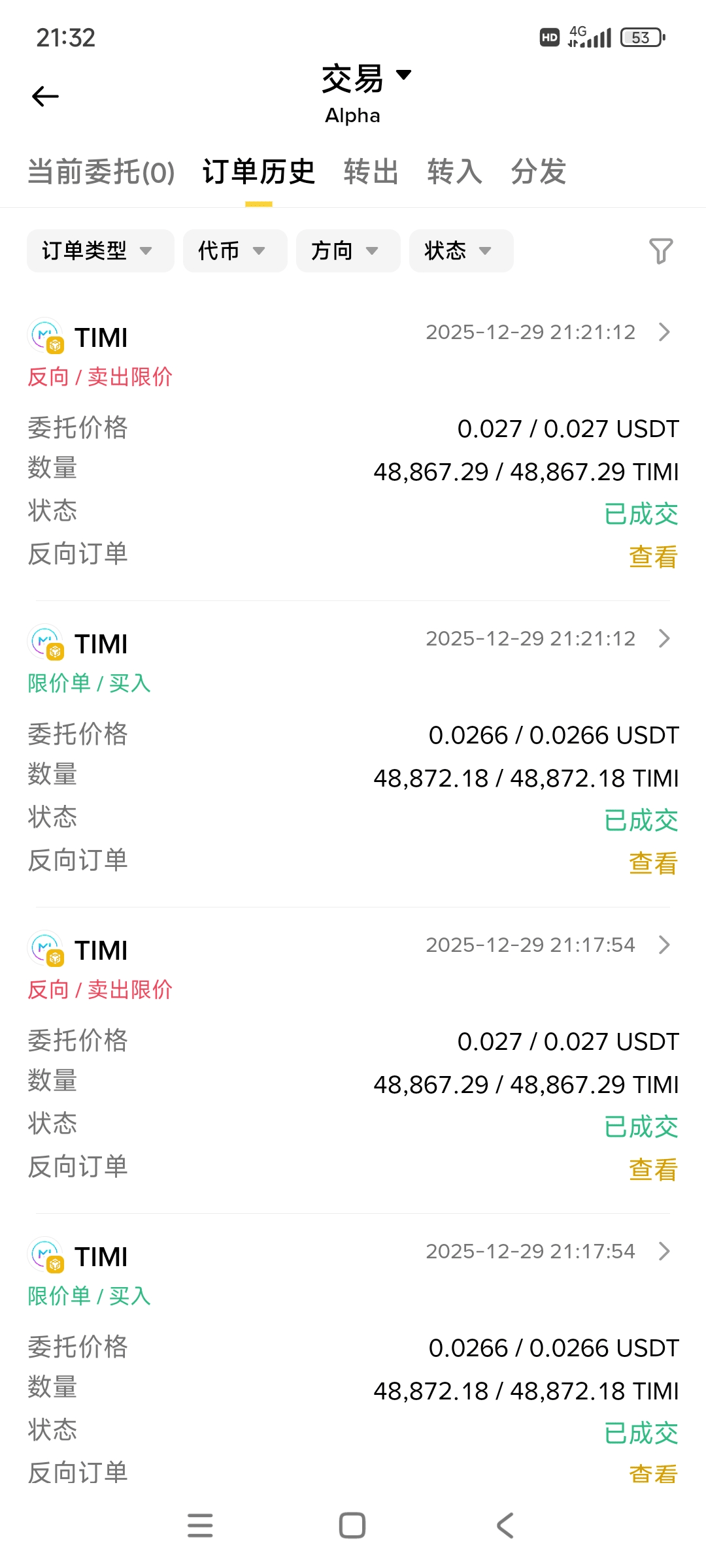Tap 查看 for the 21:17:54 卖出限价 order
The image size is (706, 1568).
point(653,1170)
